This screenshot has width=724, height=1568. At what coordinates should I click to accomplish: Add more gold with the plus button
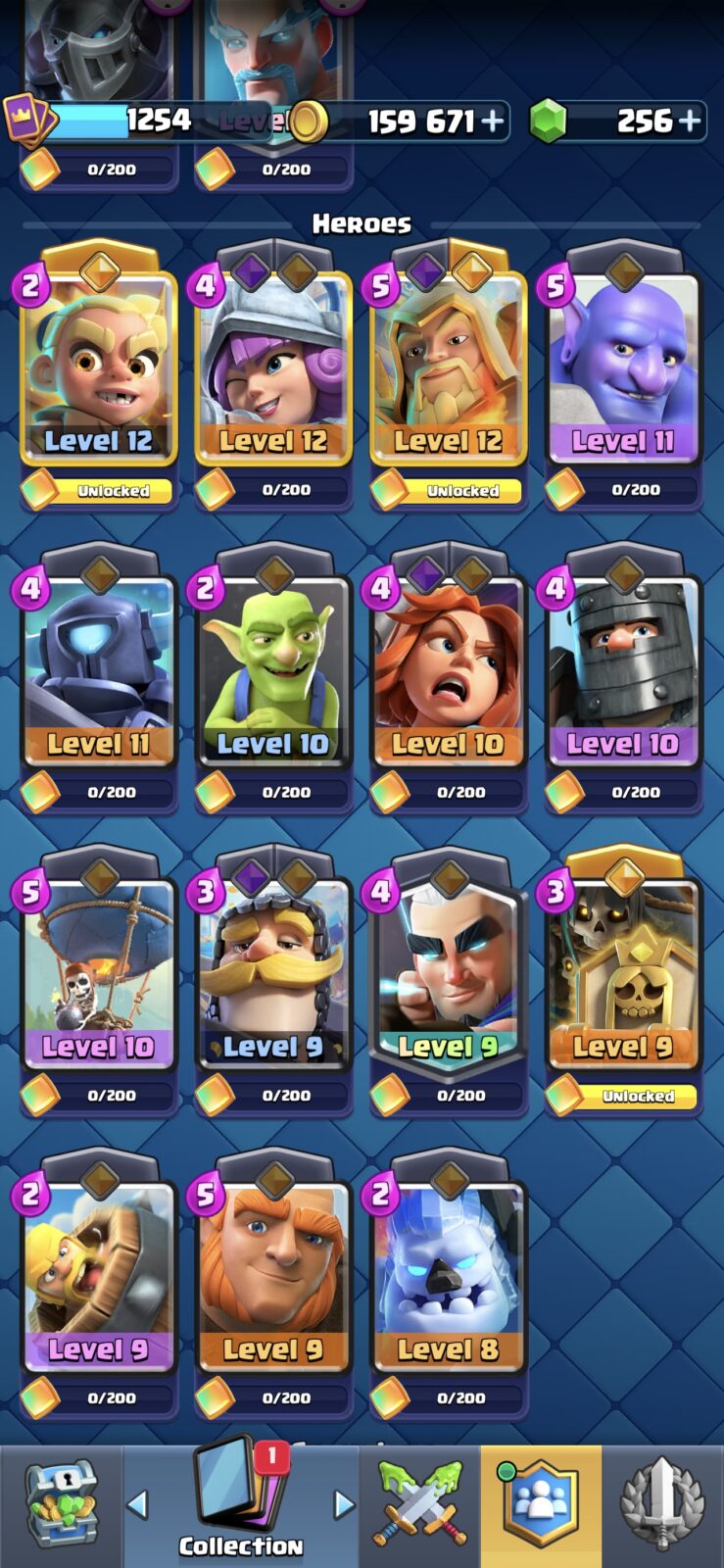[x=493, y=121]
